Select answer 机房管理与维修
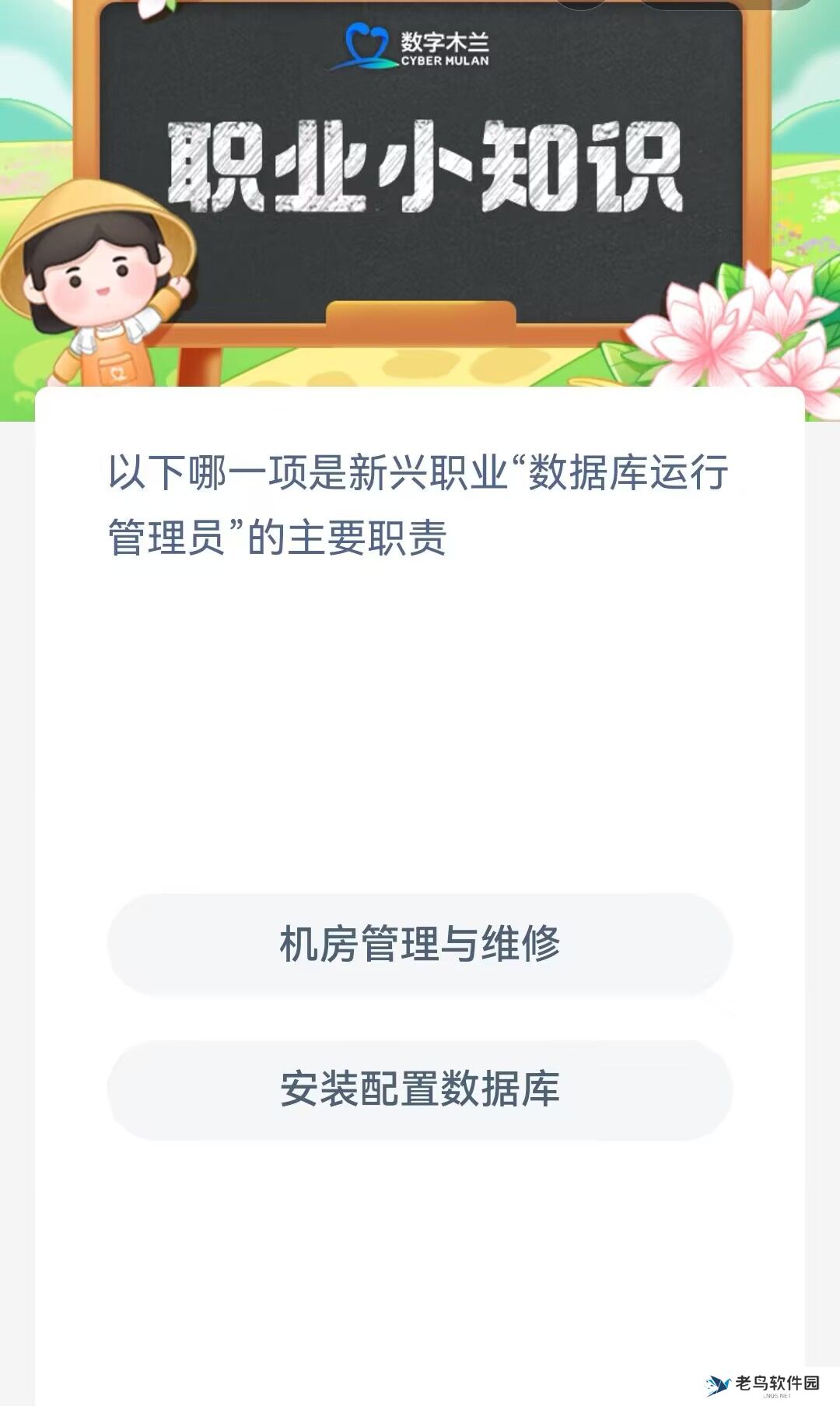 click(x=420, y=944)
